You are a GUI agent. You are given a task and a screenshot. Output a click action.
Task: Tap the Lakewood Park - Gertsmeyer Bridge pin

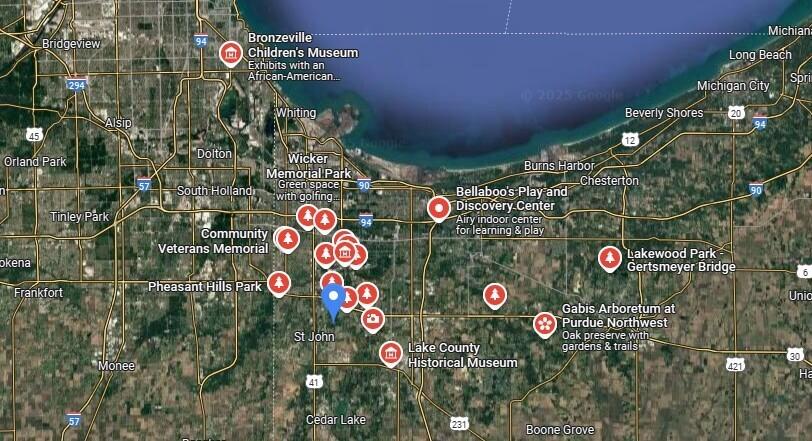609,259
